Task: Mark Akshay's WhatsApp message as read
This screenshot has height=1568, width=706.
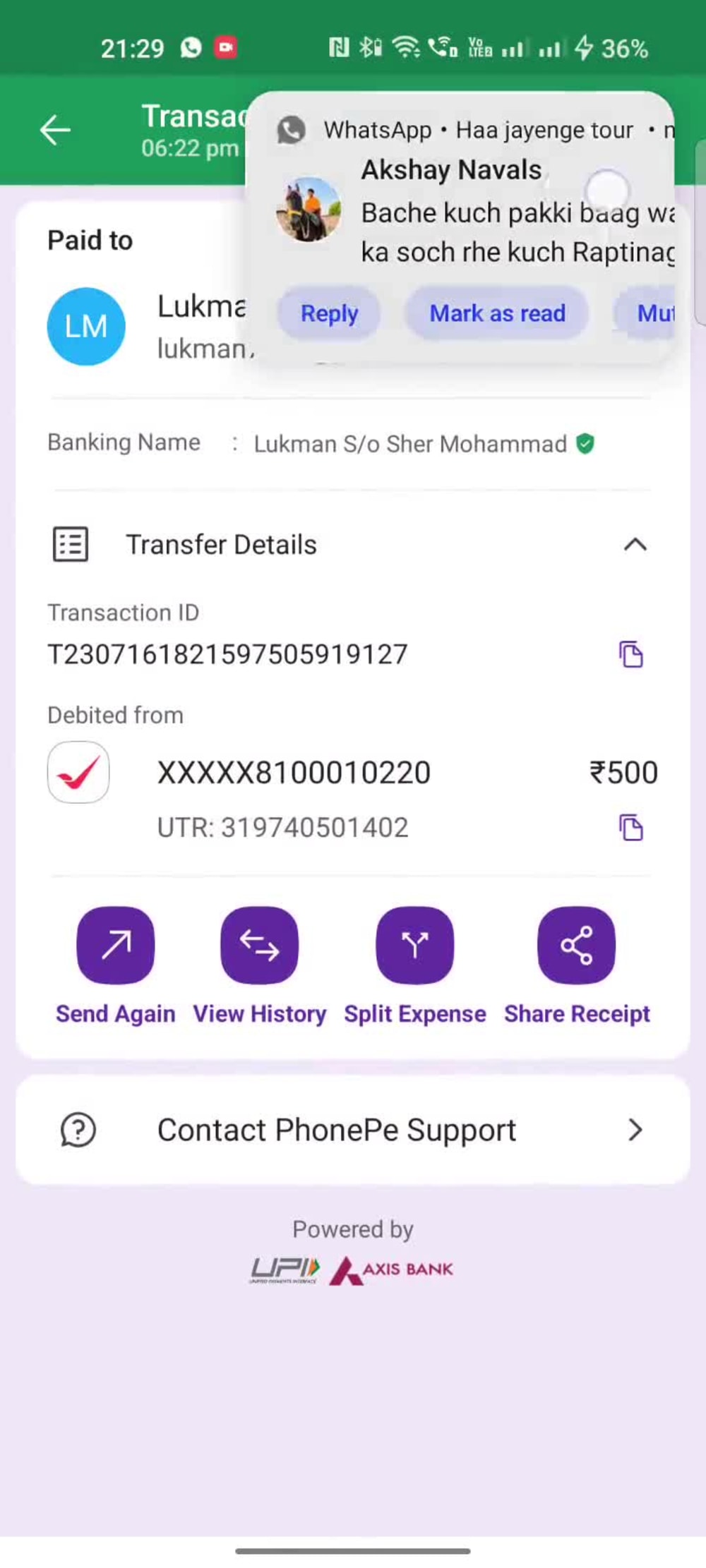Action: pos(497,313)
